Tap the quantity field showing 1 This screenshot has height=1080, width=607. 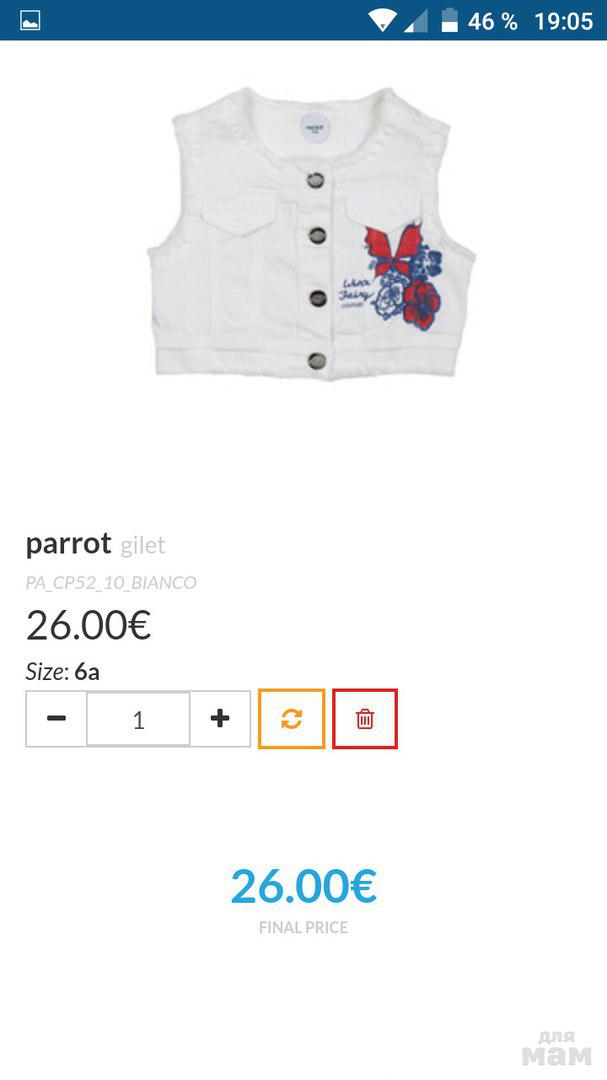(138, 719)
